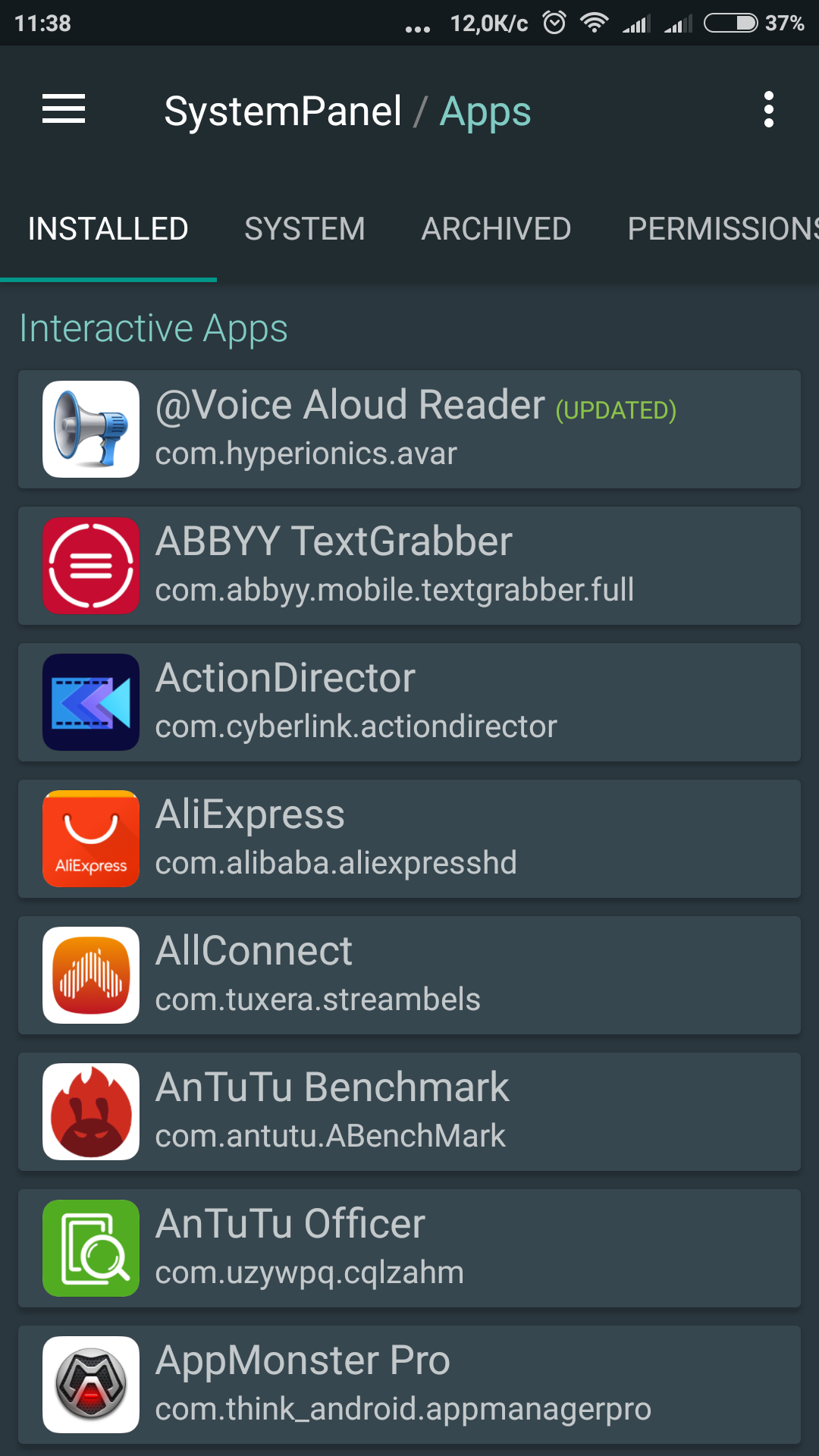819x1456 pixels.
Task: Switch to the System tab
Action: point(305,229)
